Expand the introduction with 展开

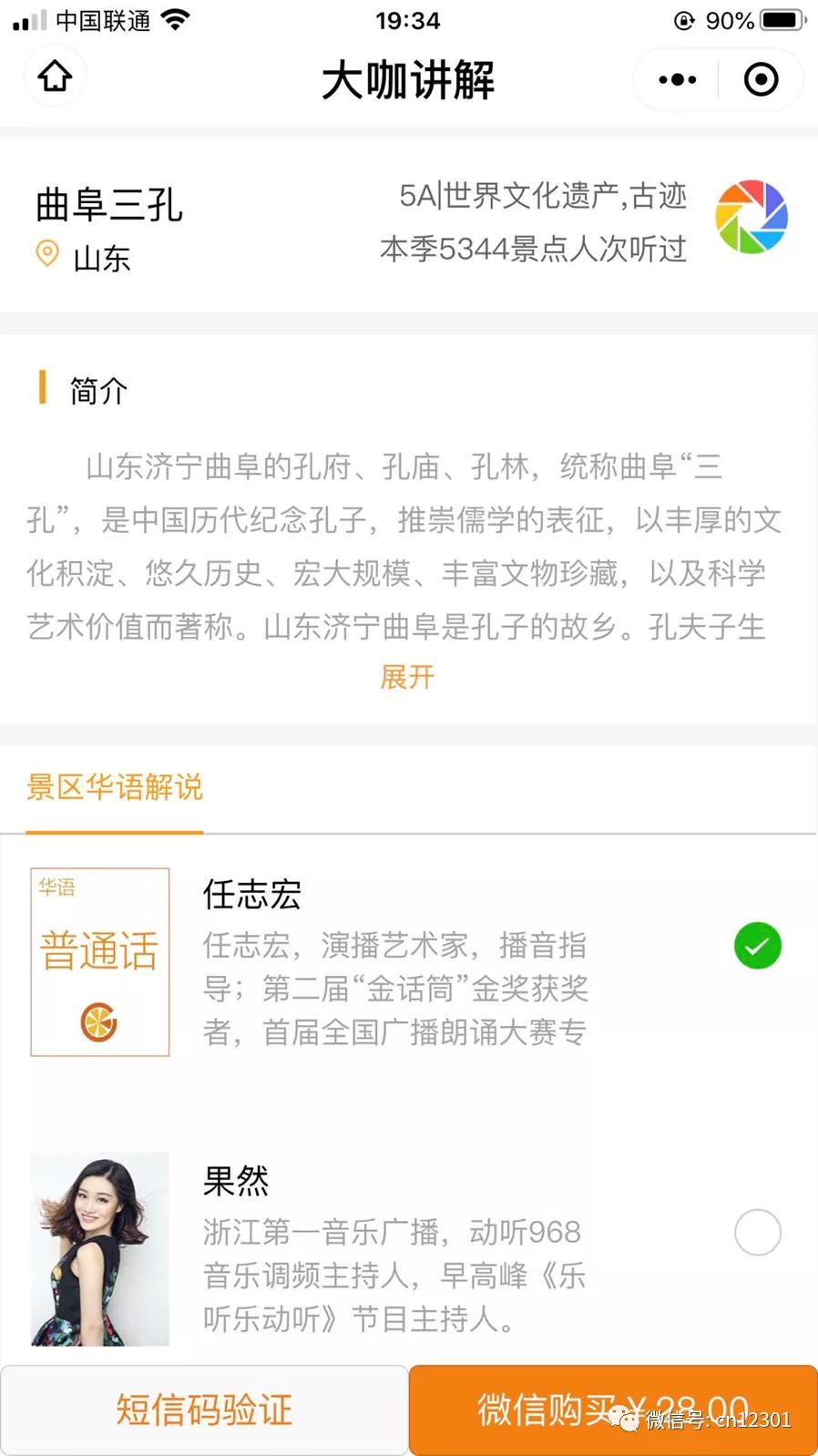coord(407,677)
